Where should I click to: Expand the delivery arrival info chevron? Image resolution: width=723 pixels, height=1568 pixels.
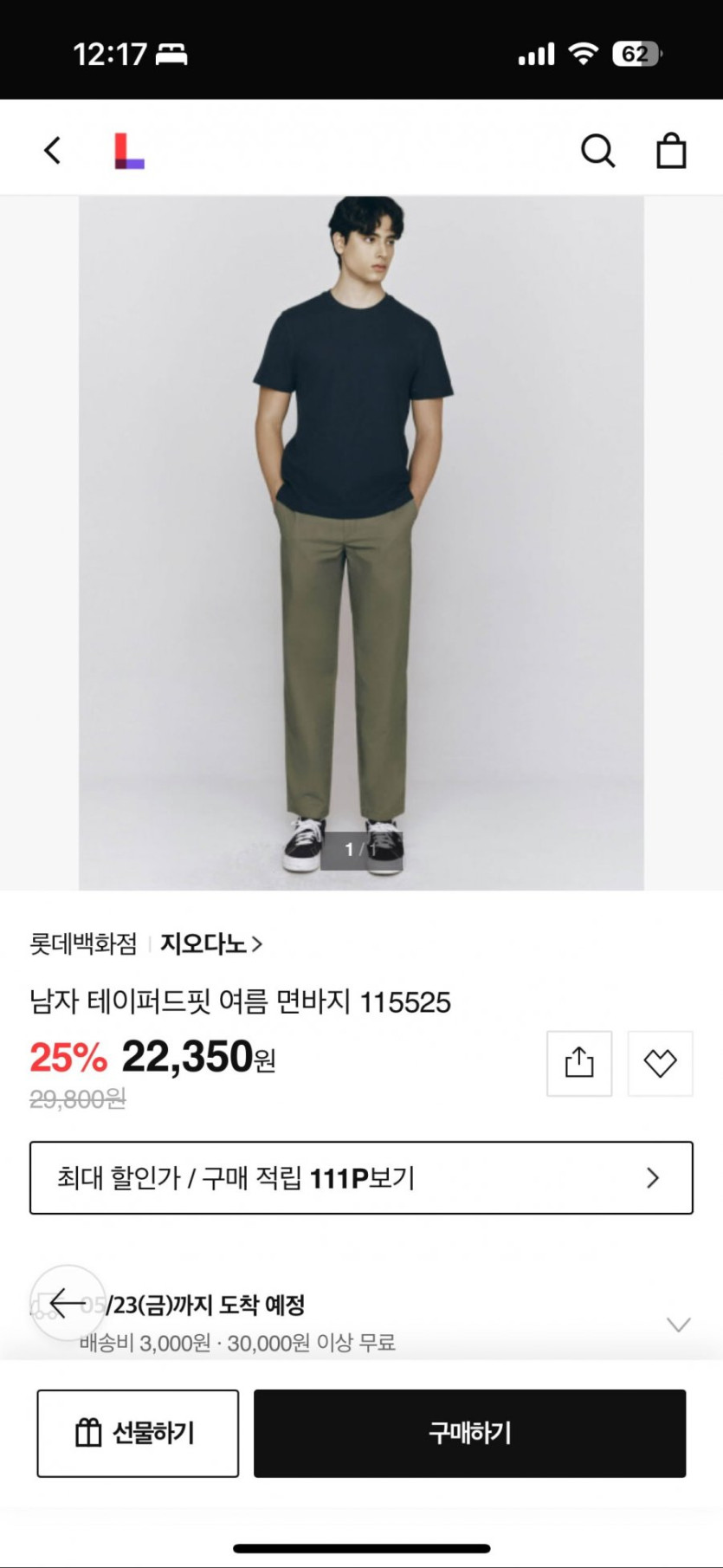pyautogui.click(x=679, y=1324)
